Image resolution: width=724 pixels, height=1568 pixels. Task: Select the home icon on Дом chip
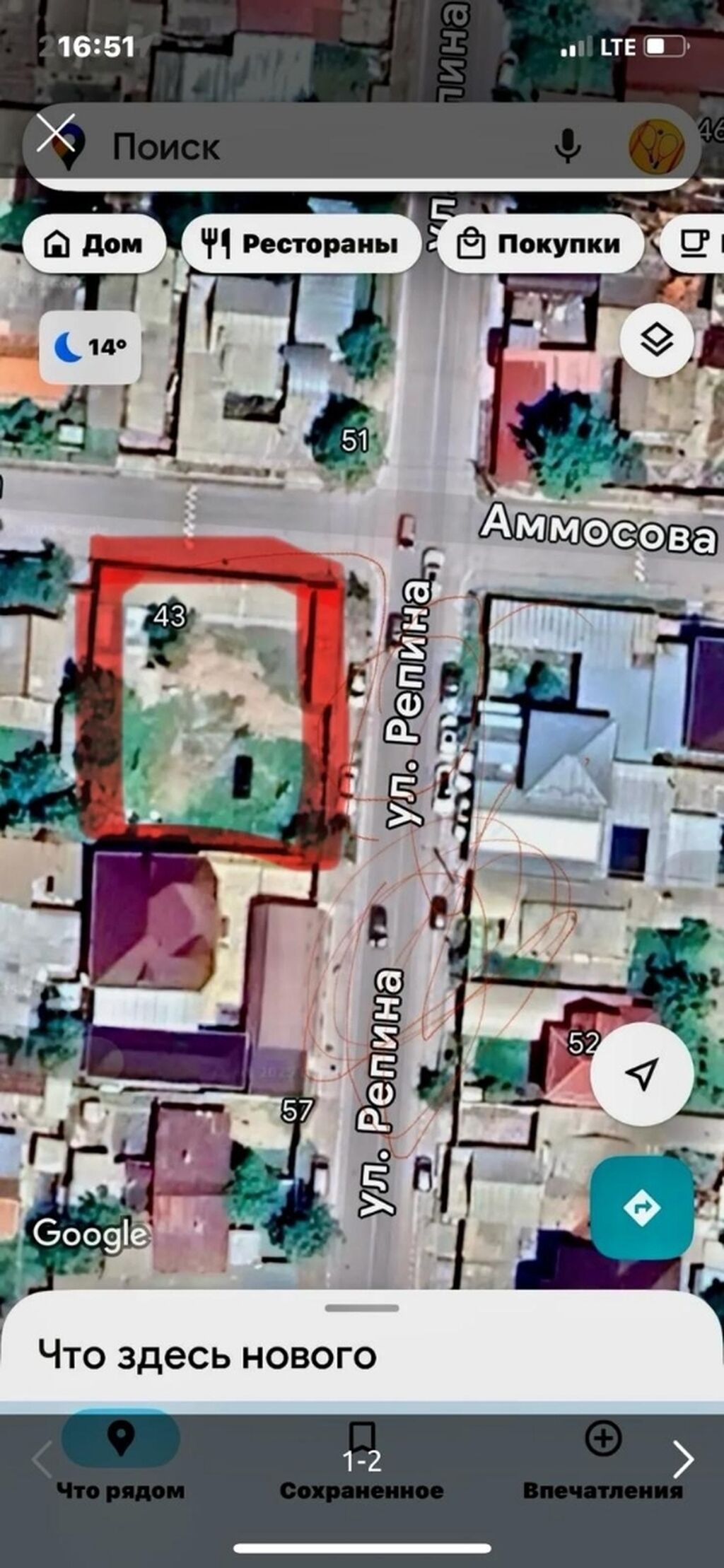click(58, 242)
